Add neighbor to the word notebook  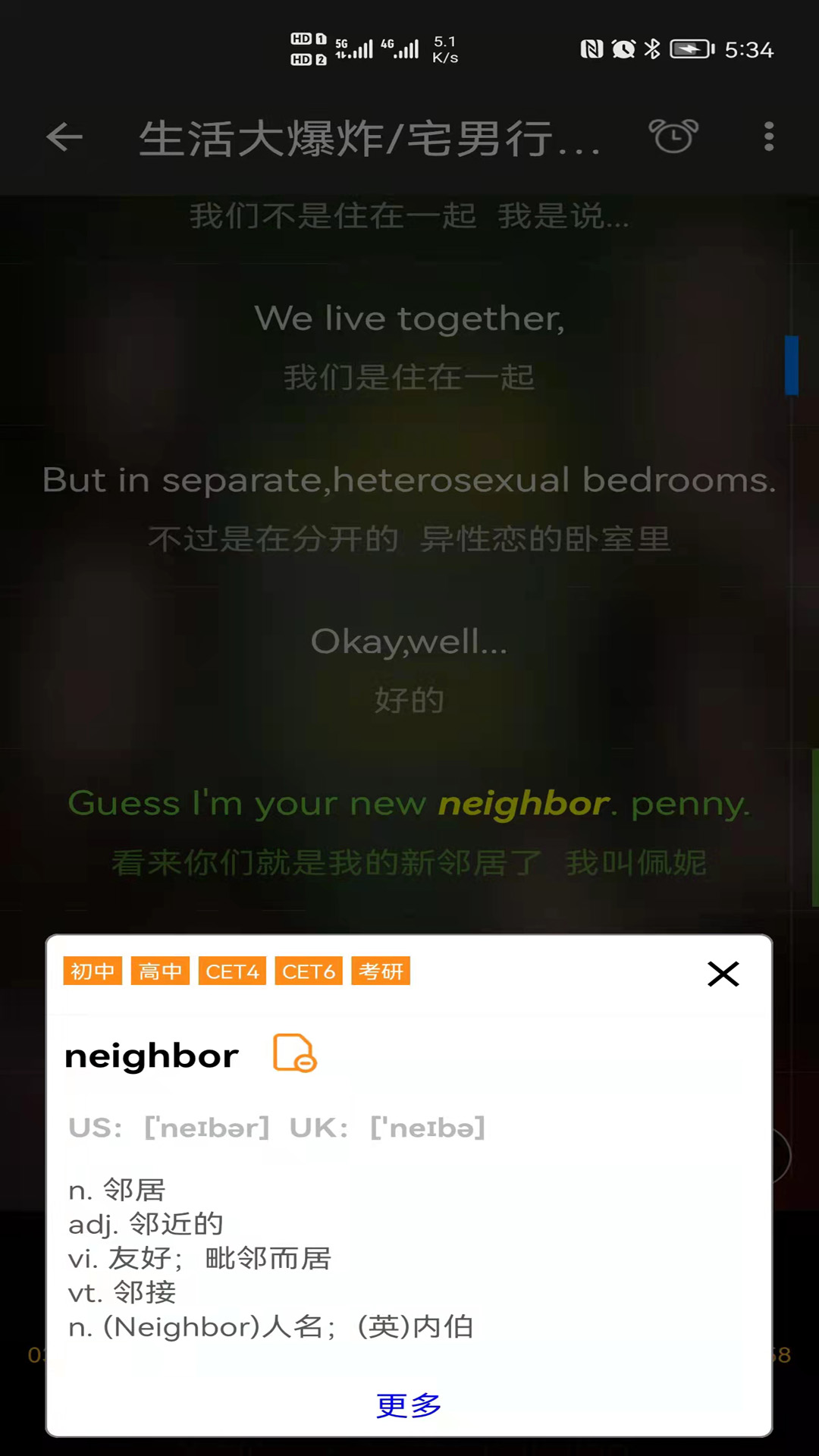point(294,1053)
